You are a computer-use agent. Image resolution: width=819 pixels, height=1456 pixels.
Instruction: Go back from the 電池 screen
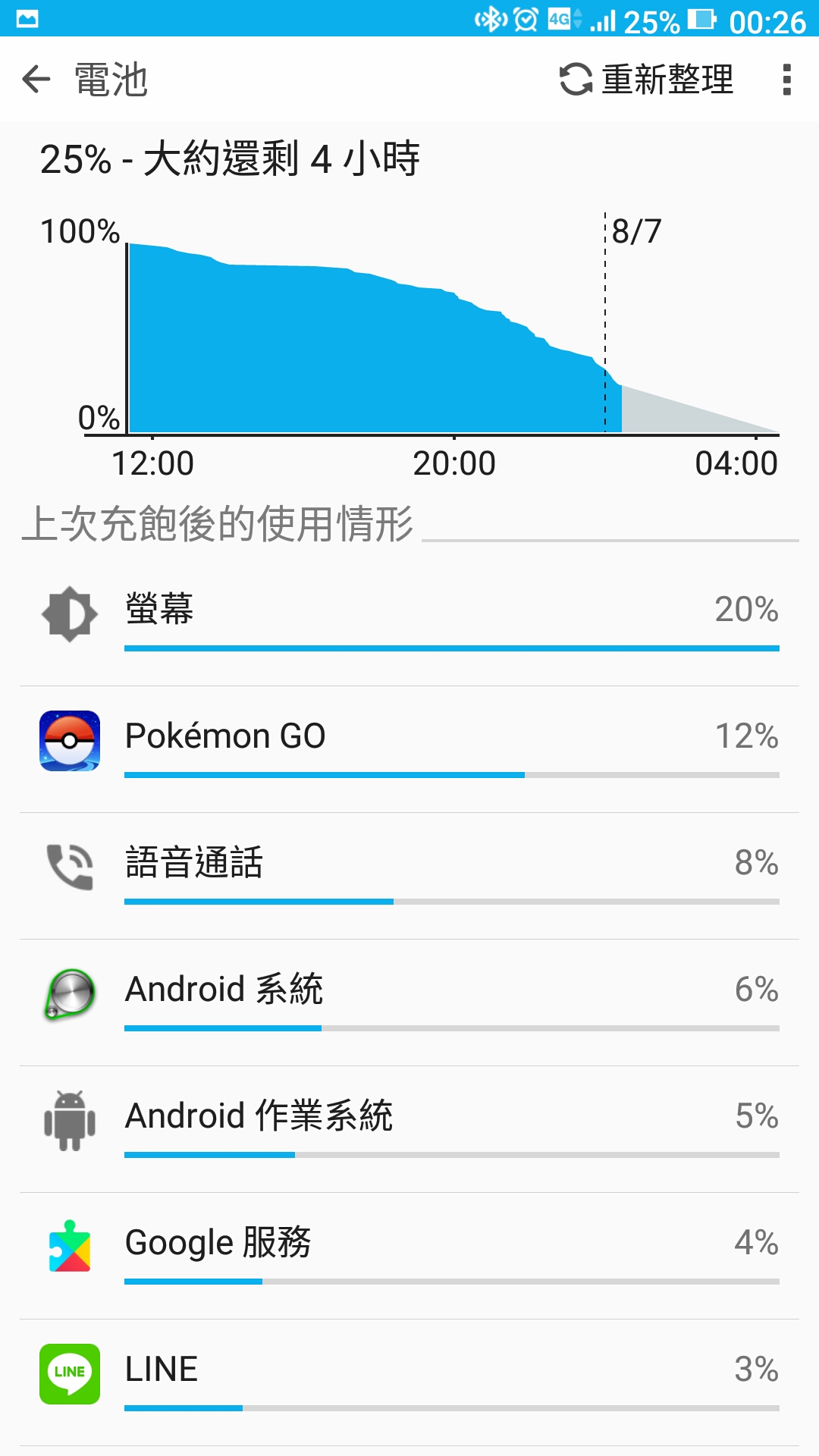coord(36,79)
